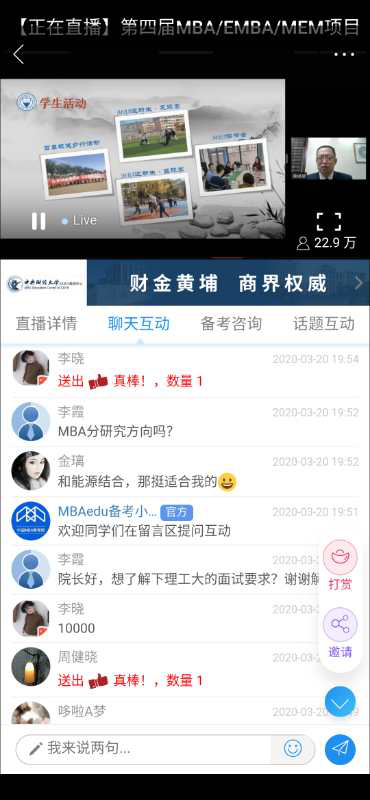370x800 pixels.
Task: Open the 话题互动 tab
Action: pyautogui.click(x=324, y=323)
